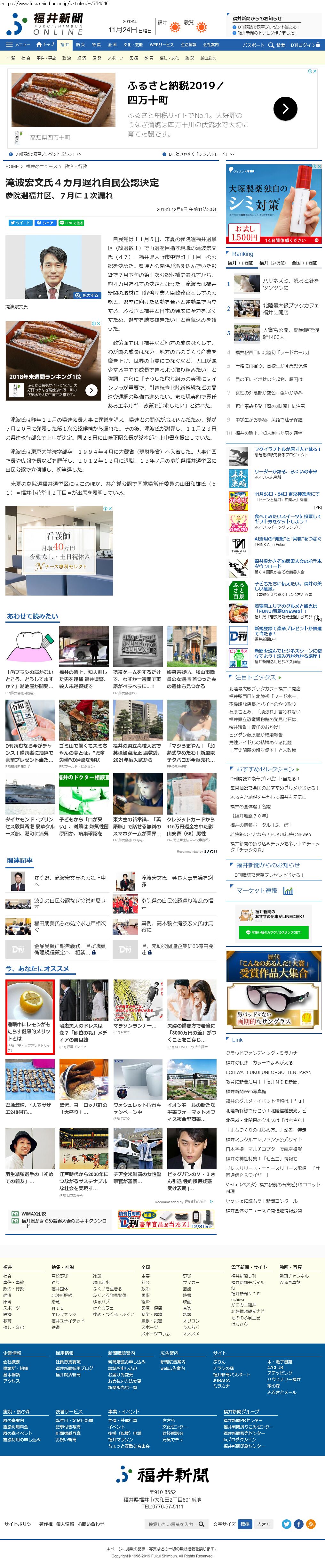
Task: Share the article on Facebook シェア
Action: [x=46, y=223]
